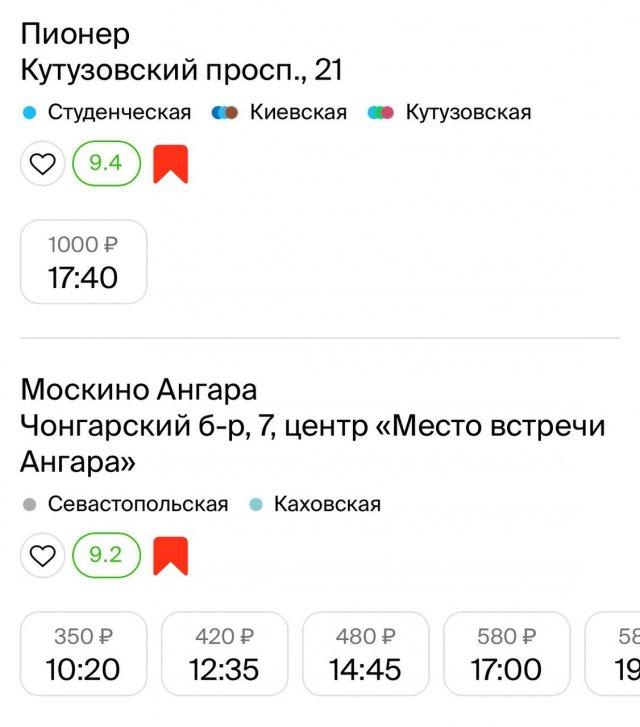Book the 17:00 showtime for 580 ₽
Screen dimensions: 640x727
[506, 653]
